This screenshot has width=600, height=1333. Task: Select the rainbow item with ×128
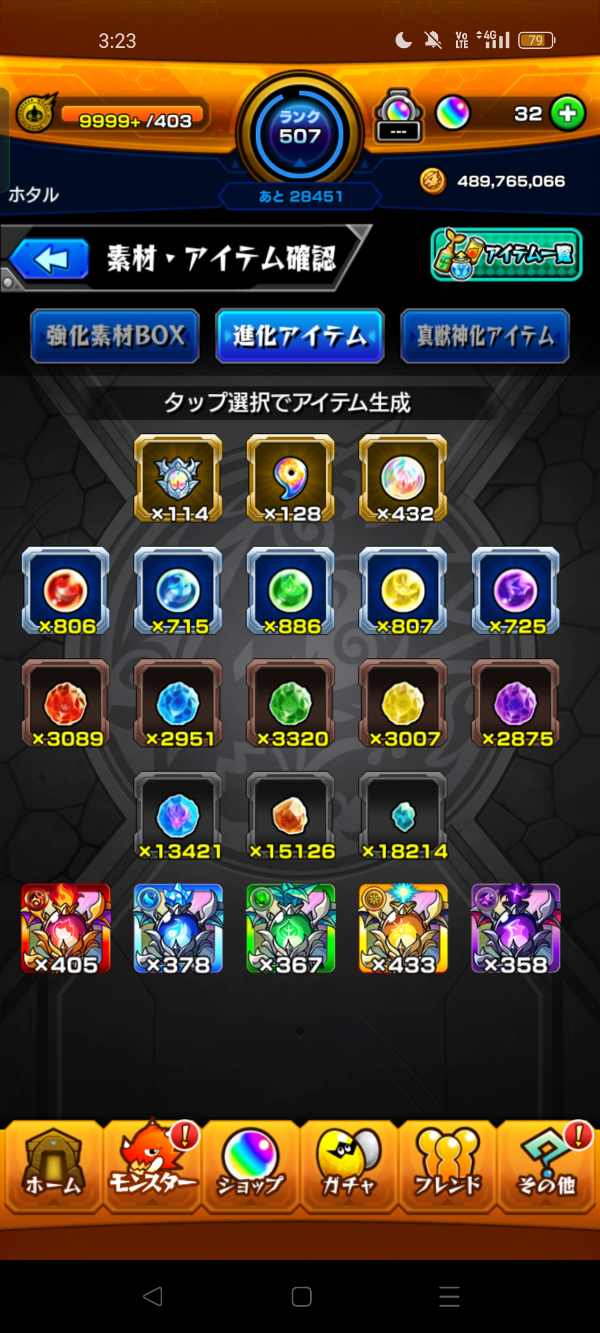pos(290,478)
